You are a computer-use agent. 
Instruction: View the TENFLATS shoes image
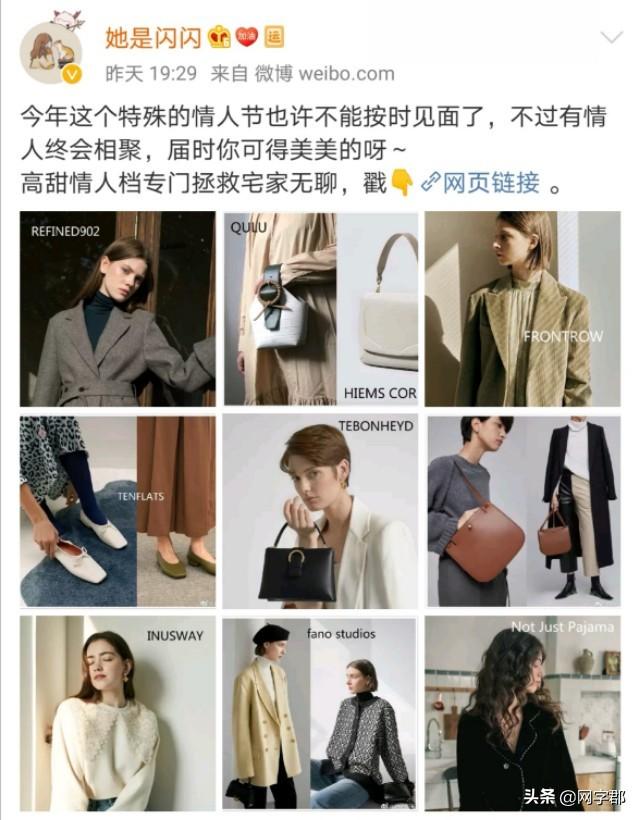[117, 511]
